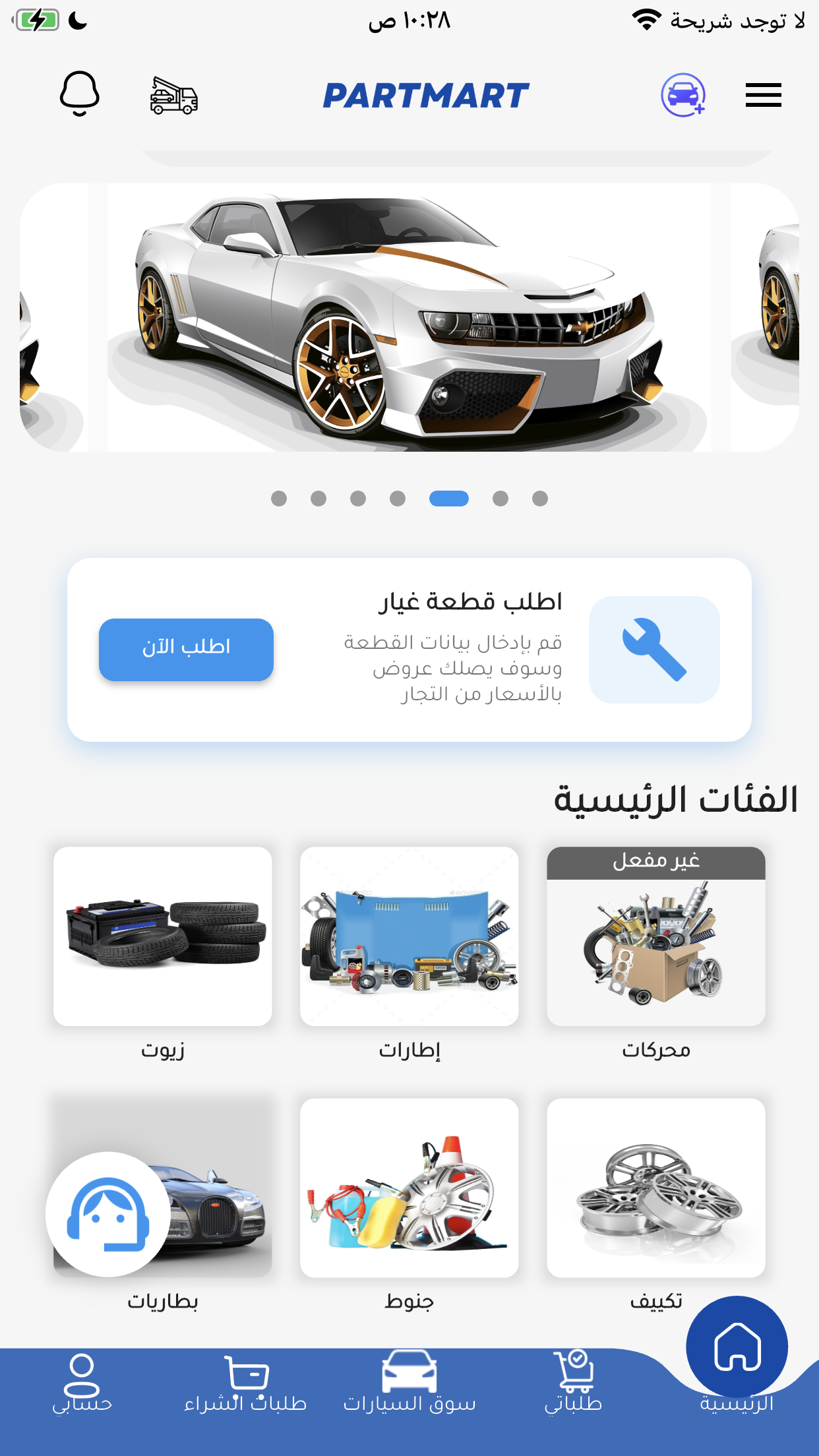This screenshot has height=1456, width=819.
Task: Select the محركات category card
Action: pos(656,936)
